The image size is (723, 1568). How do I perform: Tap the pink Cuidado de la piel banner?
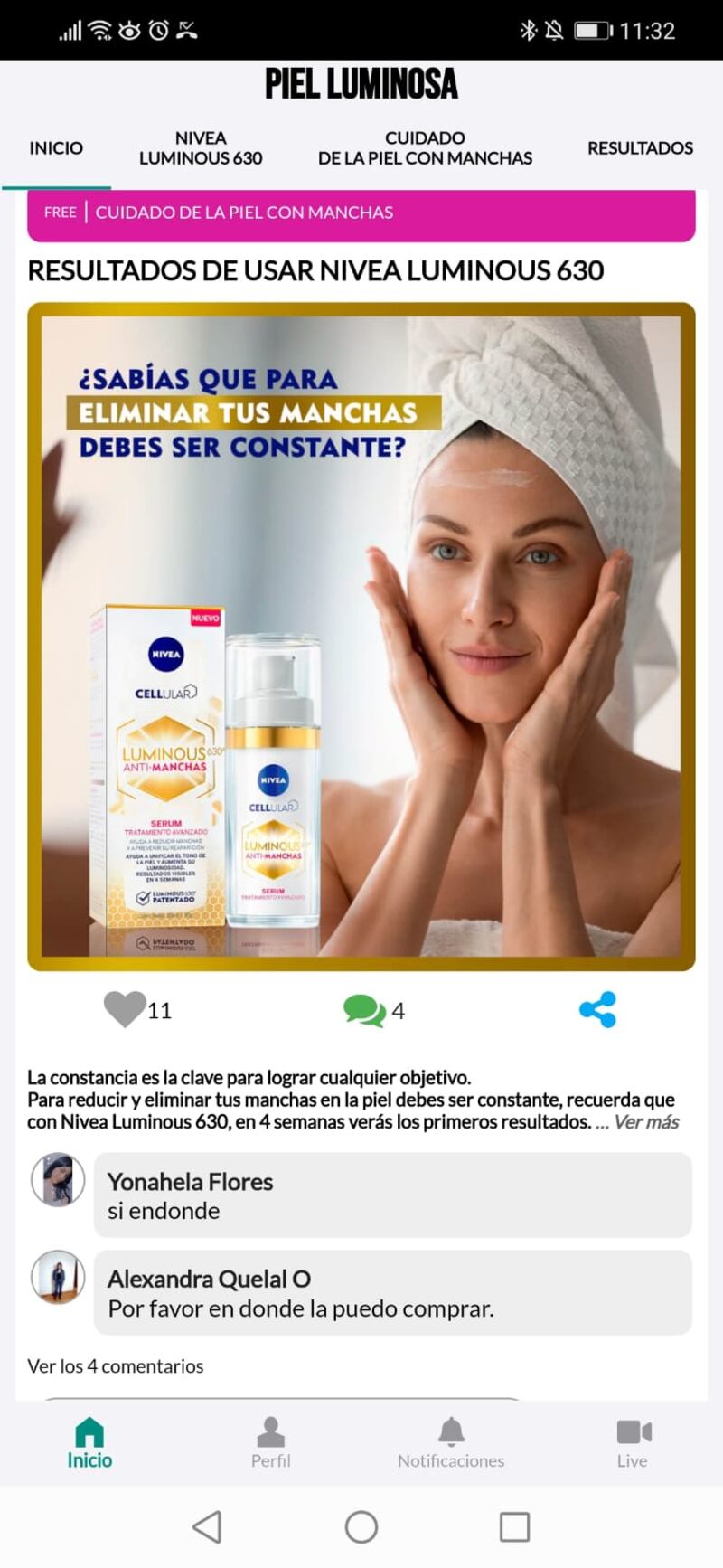[361, 213]
